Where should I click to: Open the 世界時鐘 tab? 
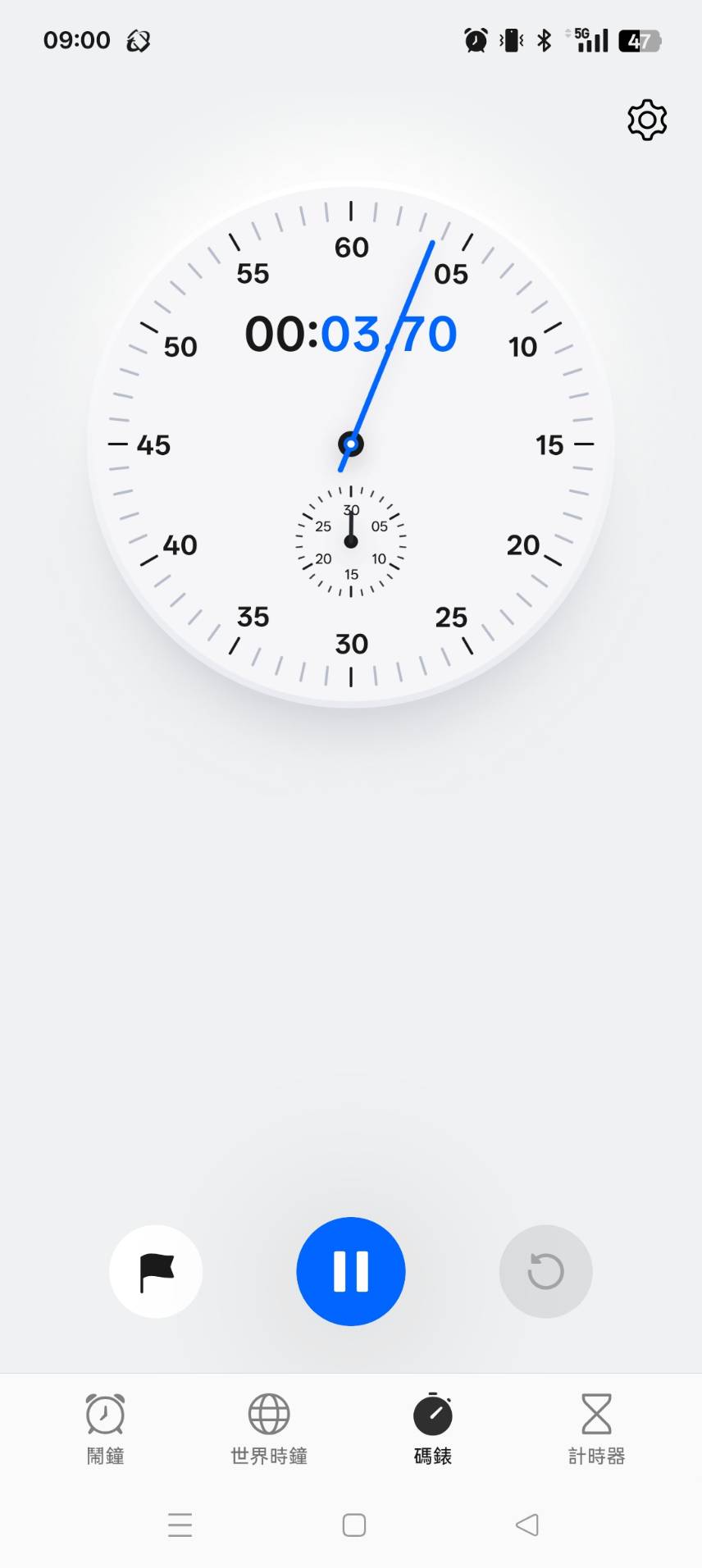point(269,1429)
